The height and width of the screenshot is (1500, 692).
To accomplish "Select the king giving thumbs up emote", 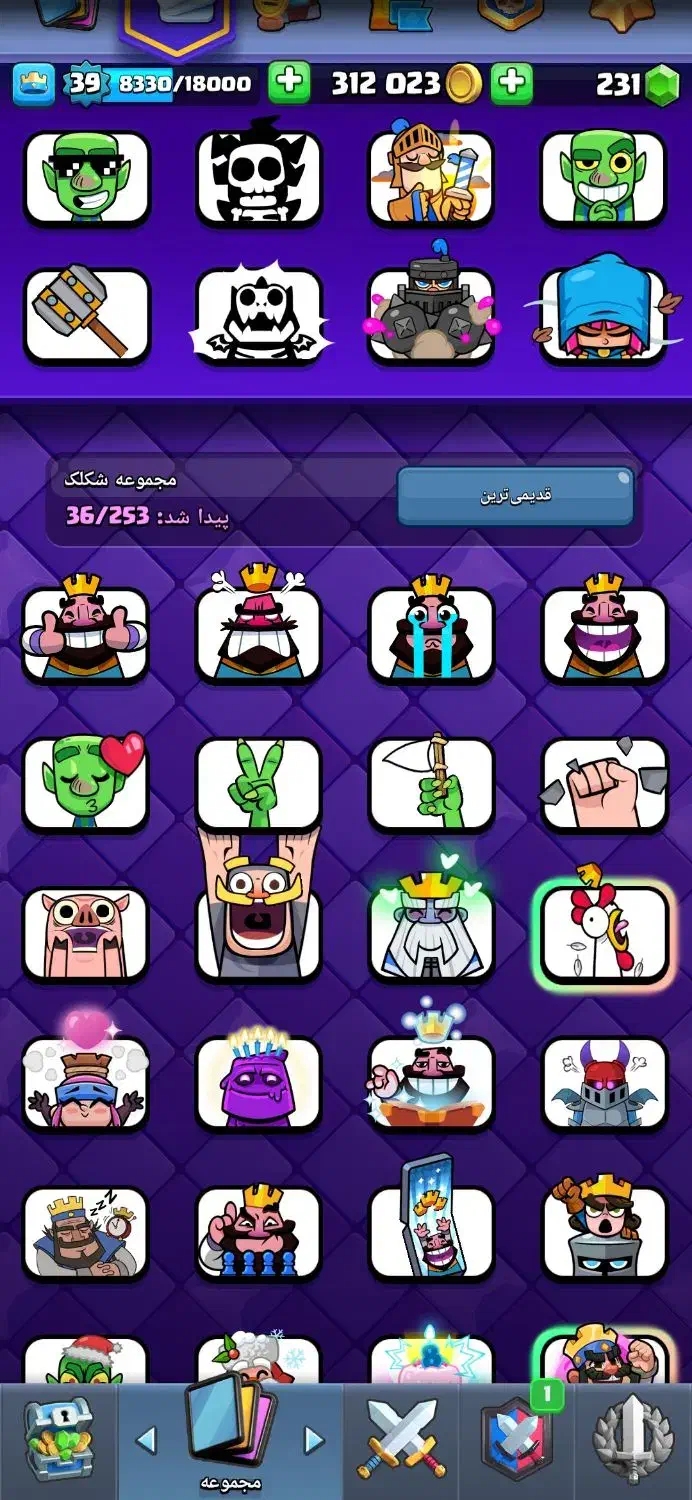I will coord(86,632).
